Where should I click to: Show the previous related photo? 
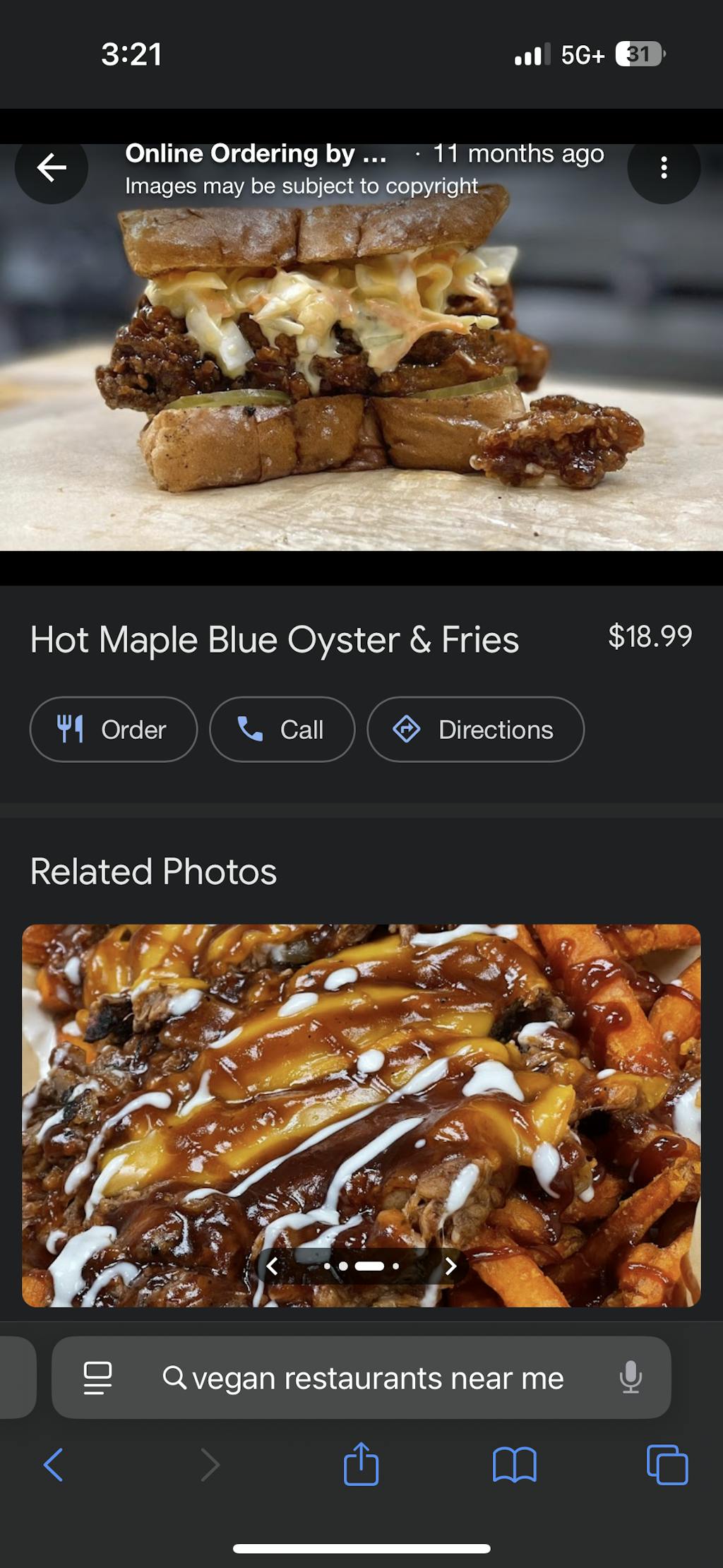point(273,1267)
